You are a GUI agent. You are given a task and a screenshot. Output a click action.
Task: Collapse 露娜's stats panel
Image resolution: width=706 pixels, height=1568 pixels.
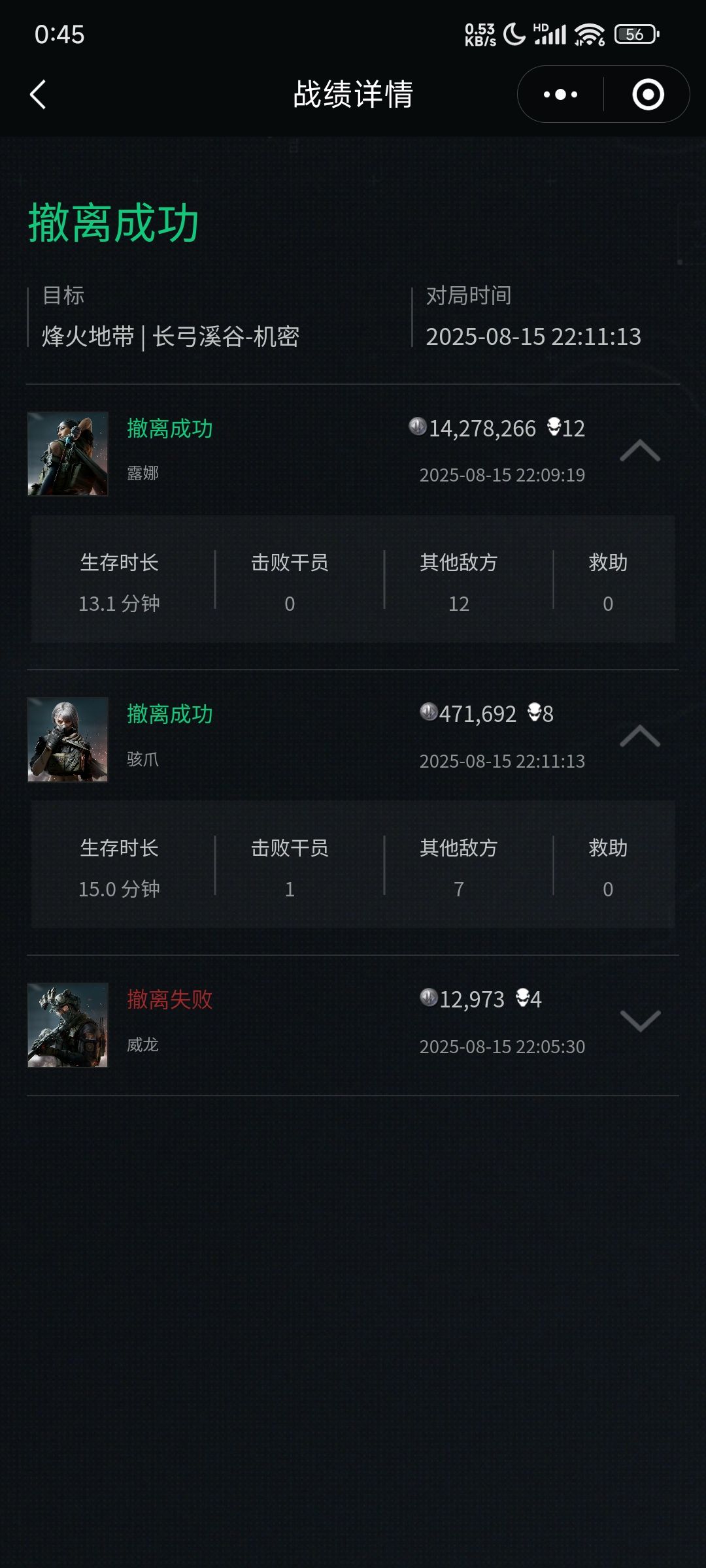coord(640,451)
